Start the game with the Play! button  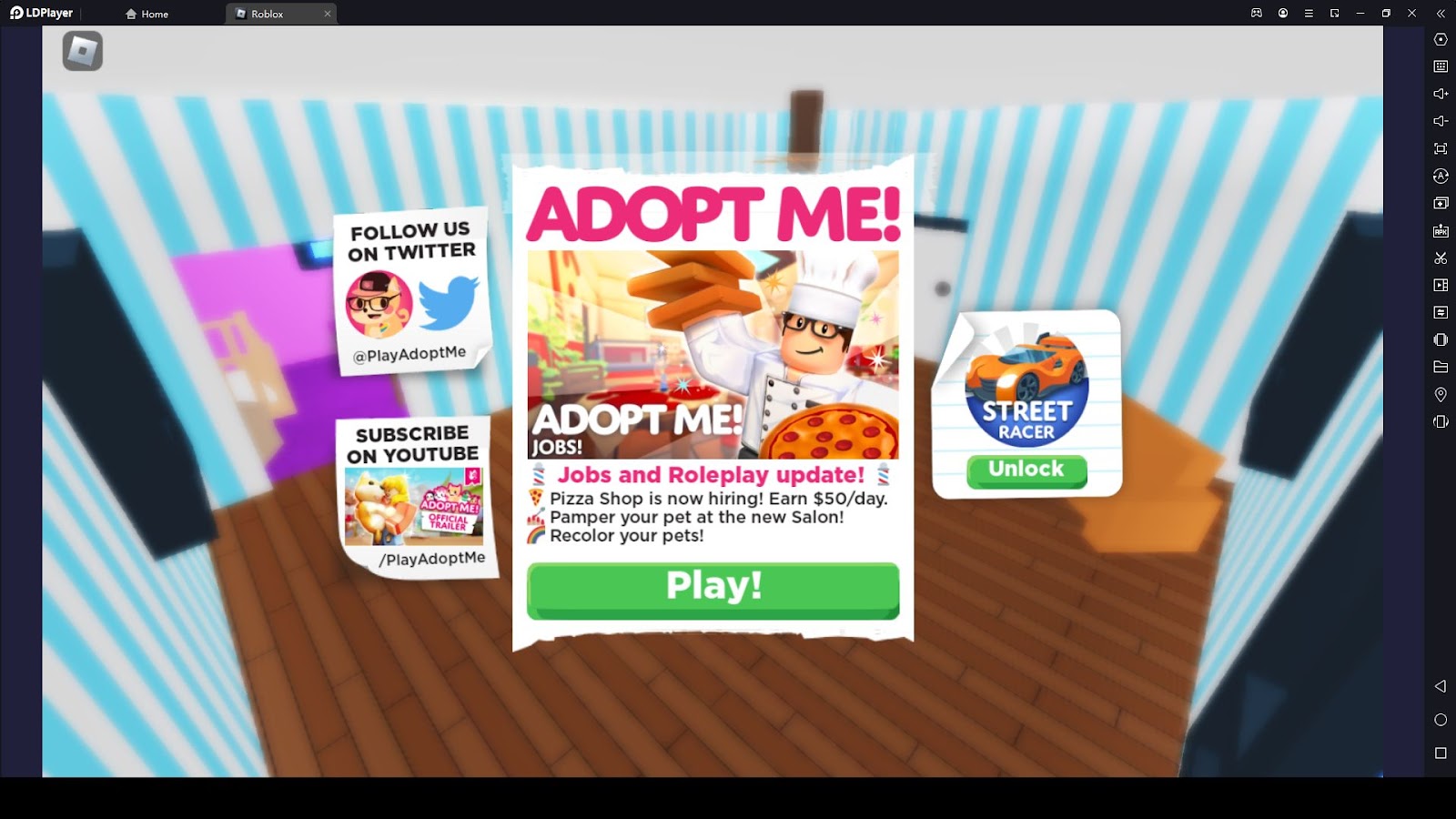[713, 589]
